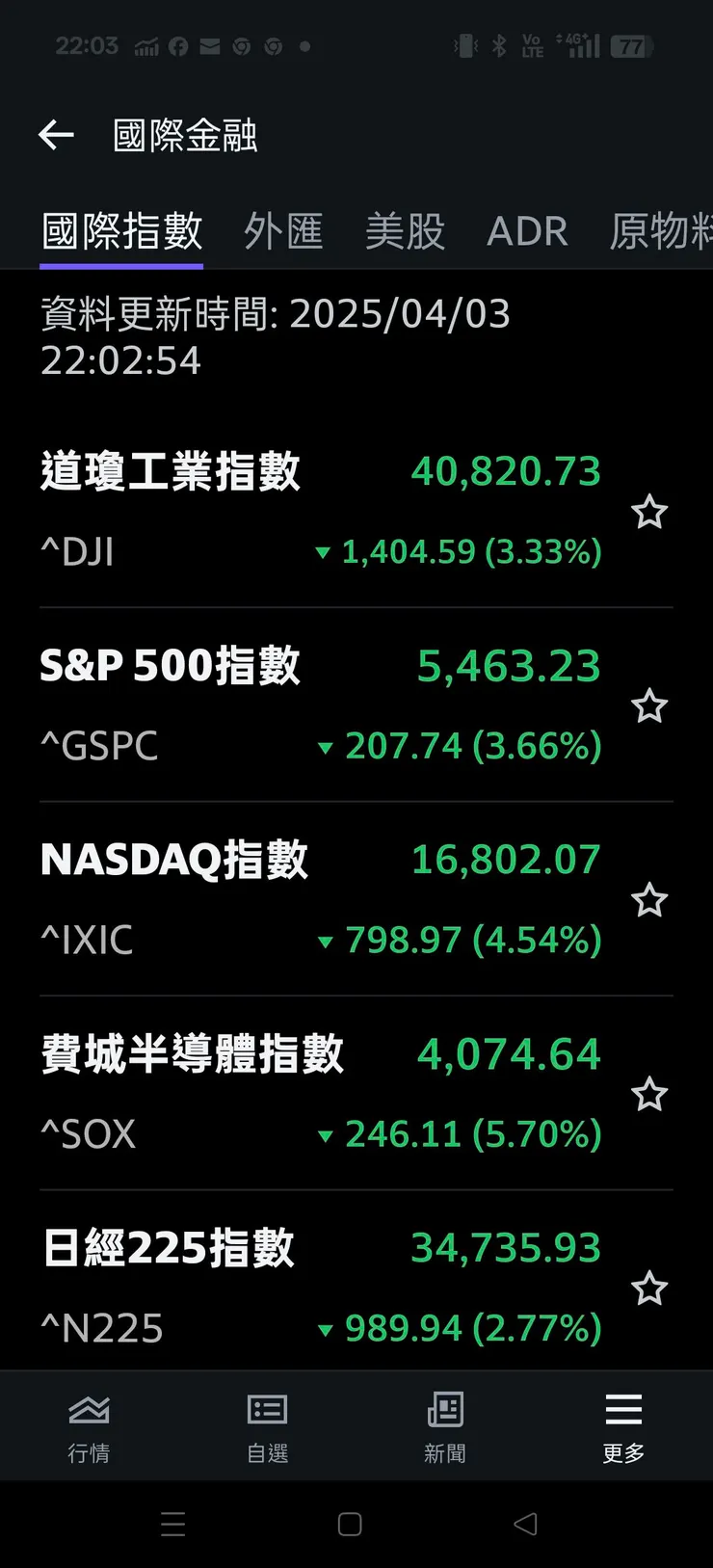Tap the star beside 費城半導體指數

[x=649, y=1095]
